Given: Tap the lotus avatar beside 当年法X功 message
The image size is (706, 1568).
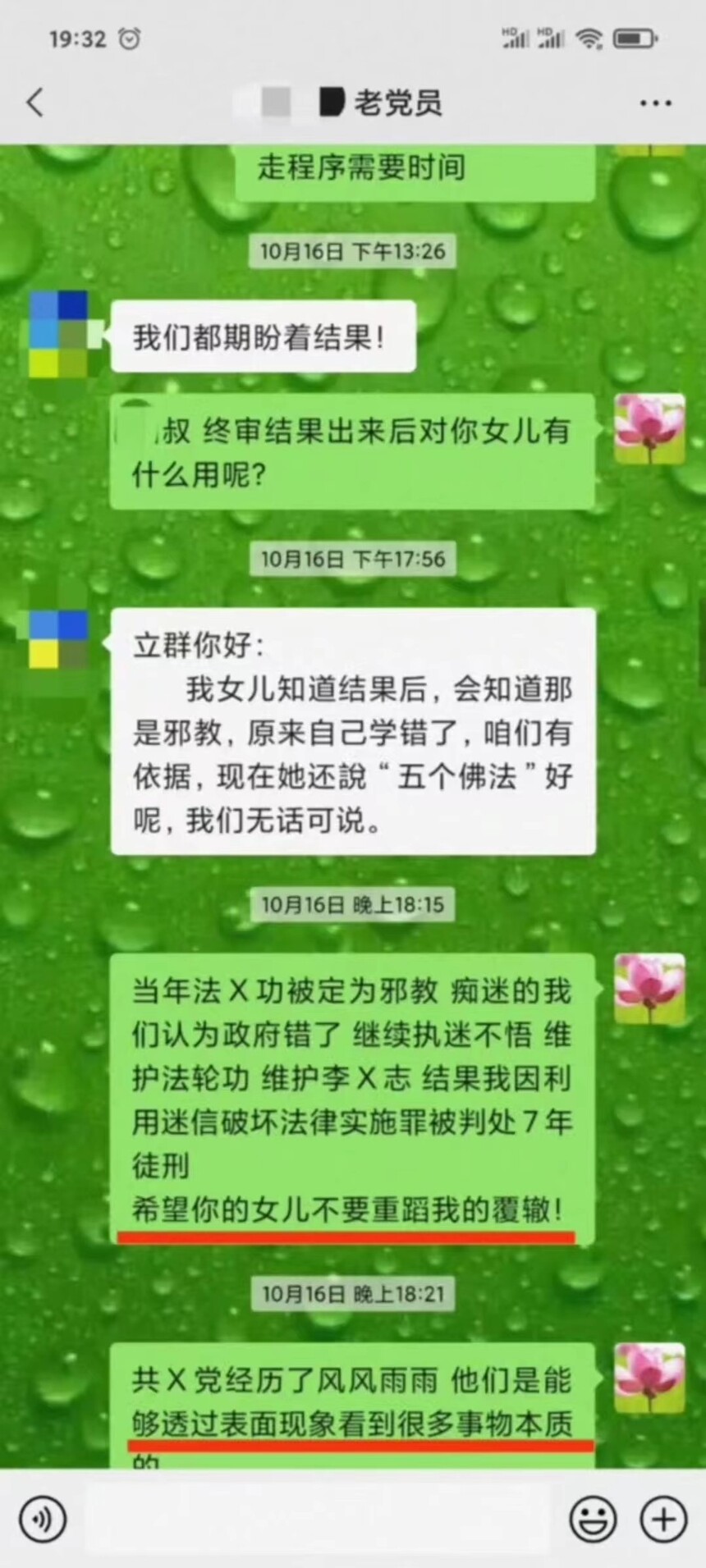Looking at the screenshot, I should click(649, 988).
